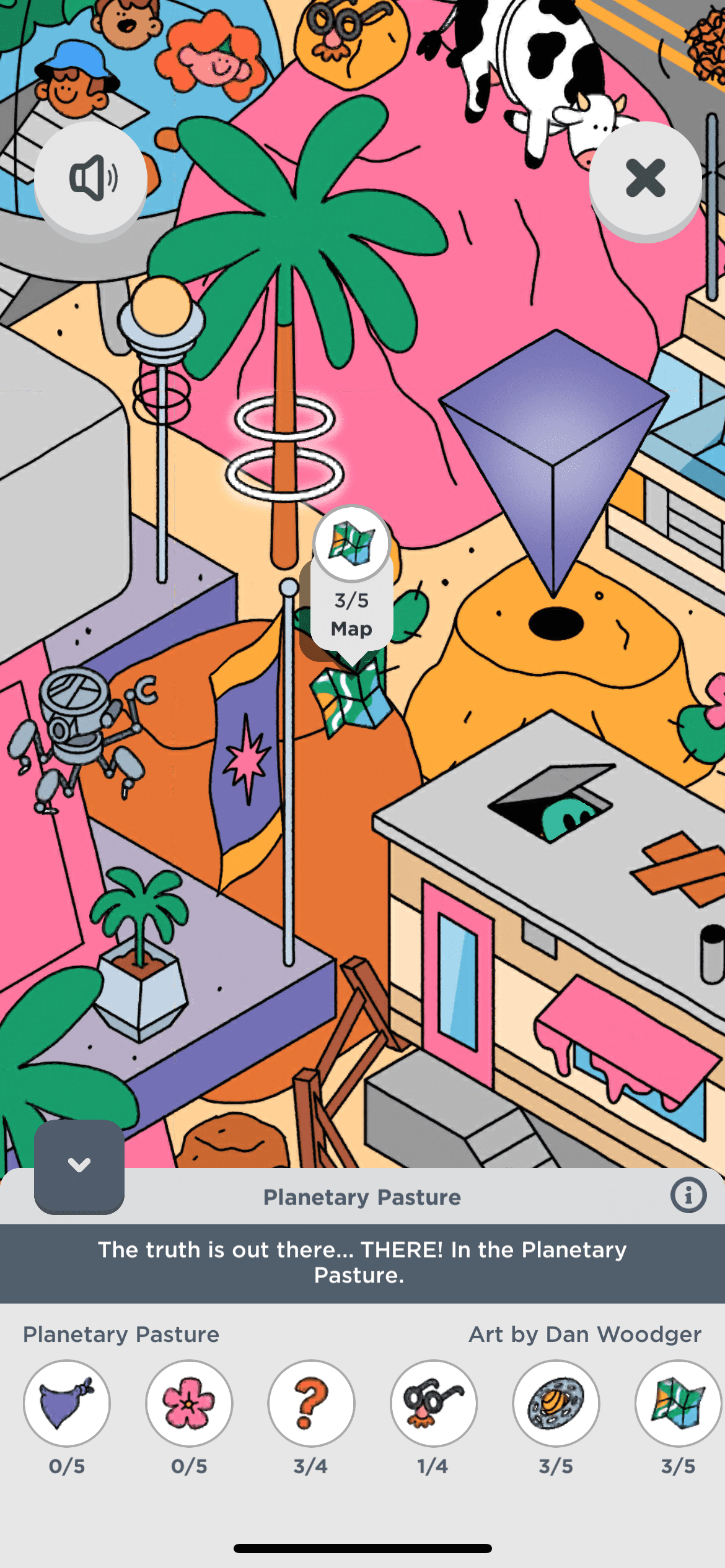The image size is (725, 1568).
Task: Select the bandana item showing 0/5
Action: click(67, 1403)
